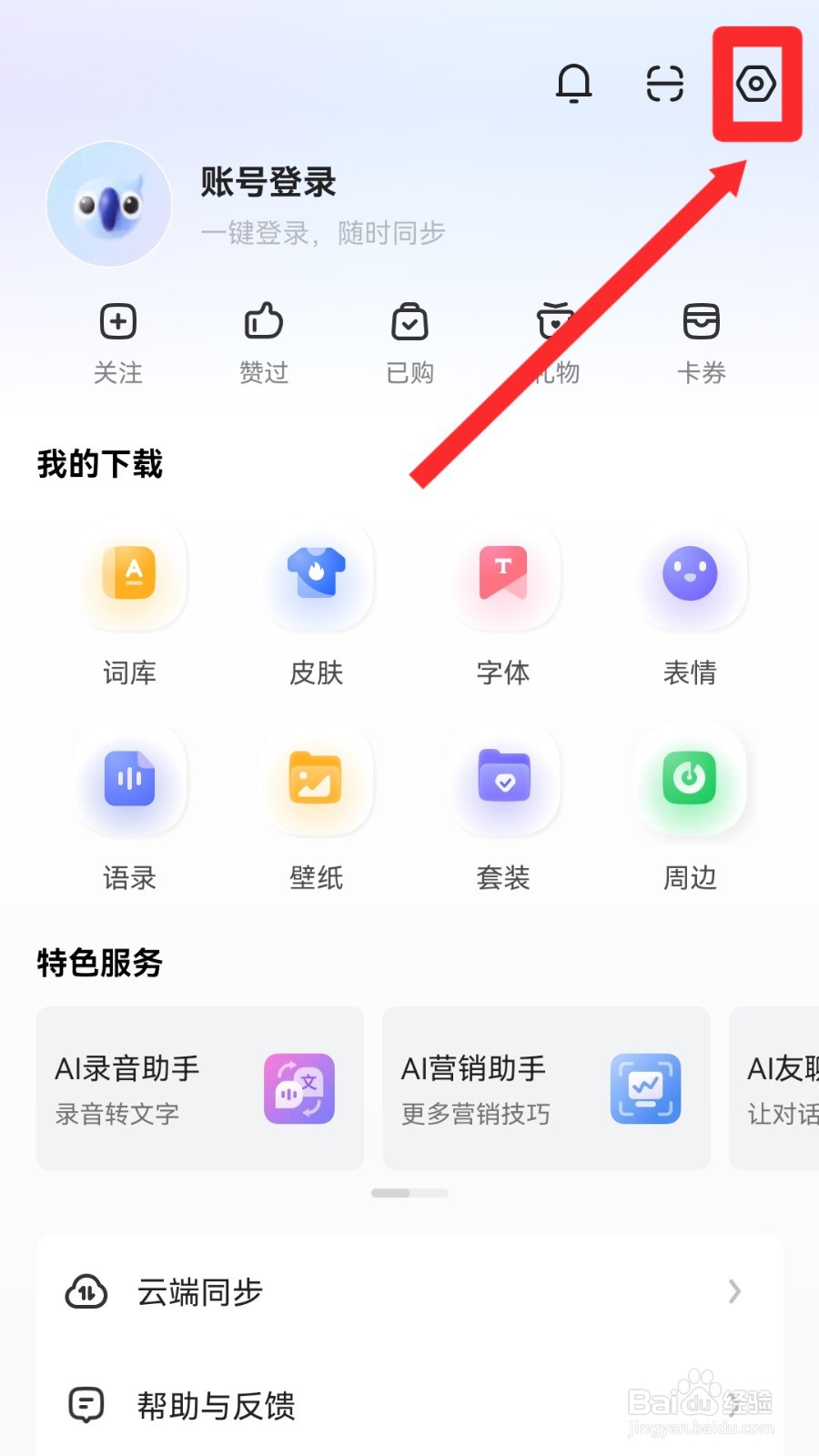Open the 套装 suit packs icon
Screen dimensions: 819x1456
coord(503,781)
